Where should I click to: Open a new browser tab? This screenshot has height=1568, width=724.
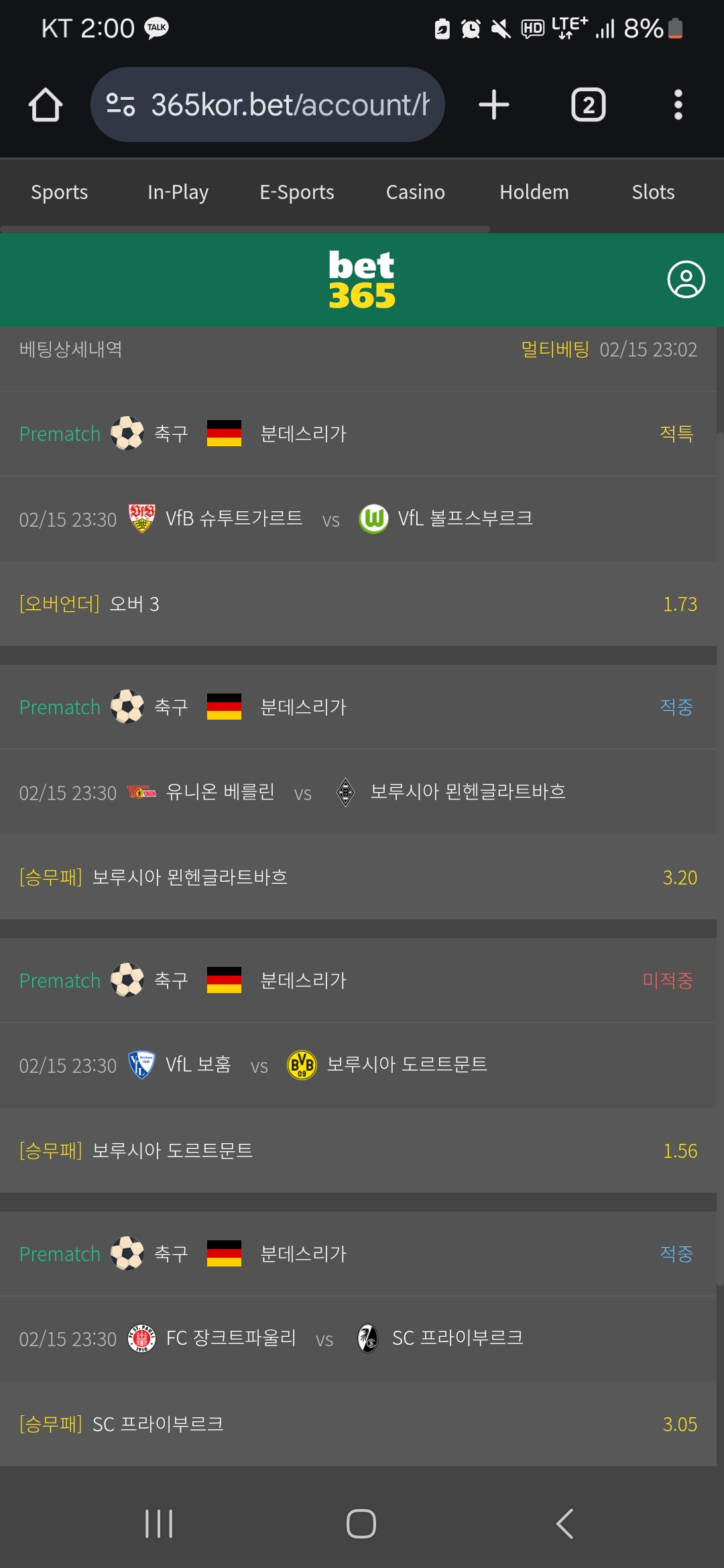494,105
